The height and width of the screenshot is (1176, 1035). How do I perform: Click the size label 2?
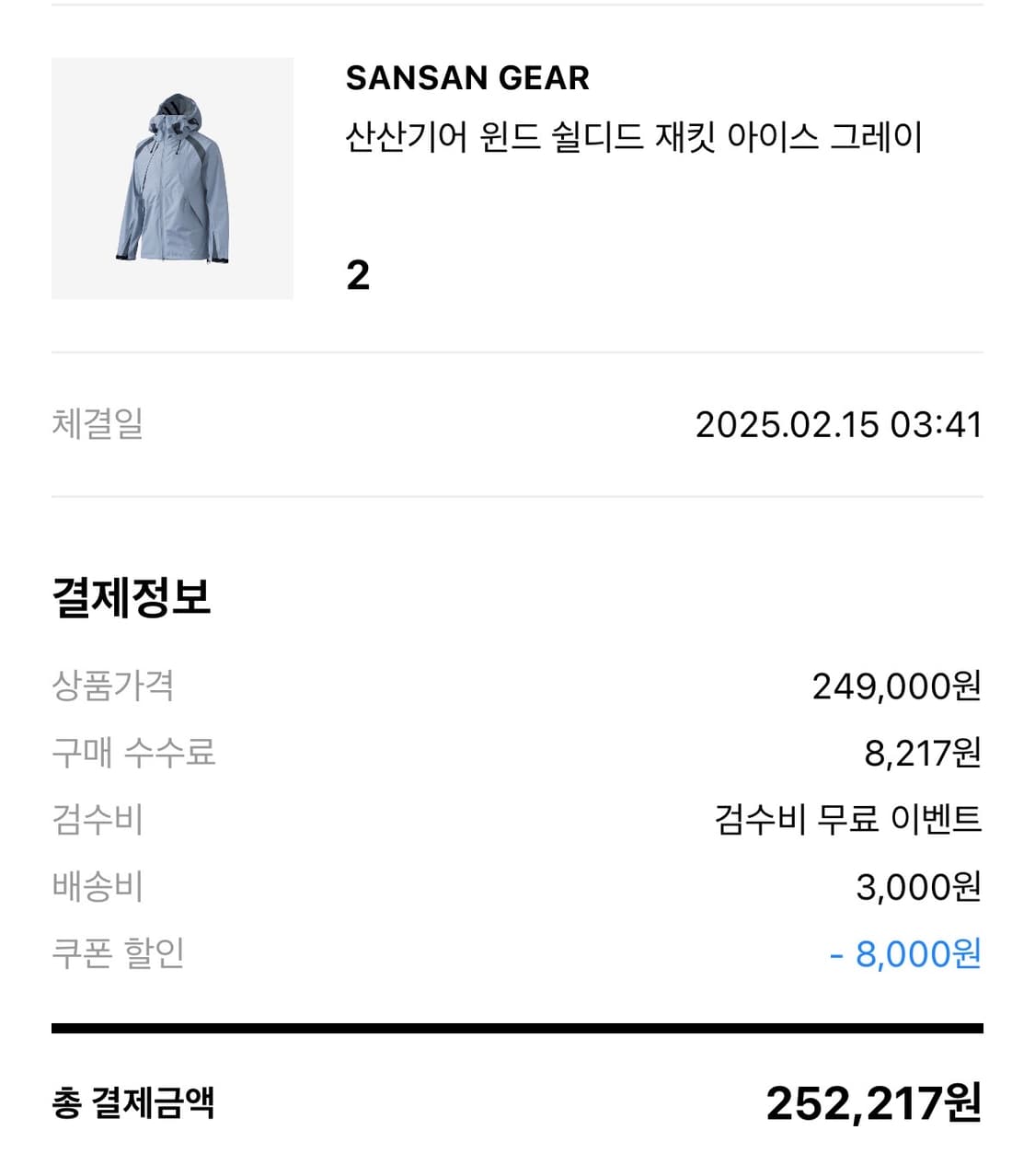tap(359, 273)
